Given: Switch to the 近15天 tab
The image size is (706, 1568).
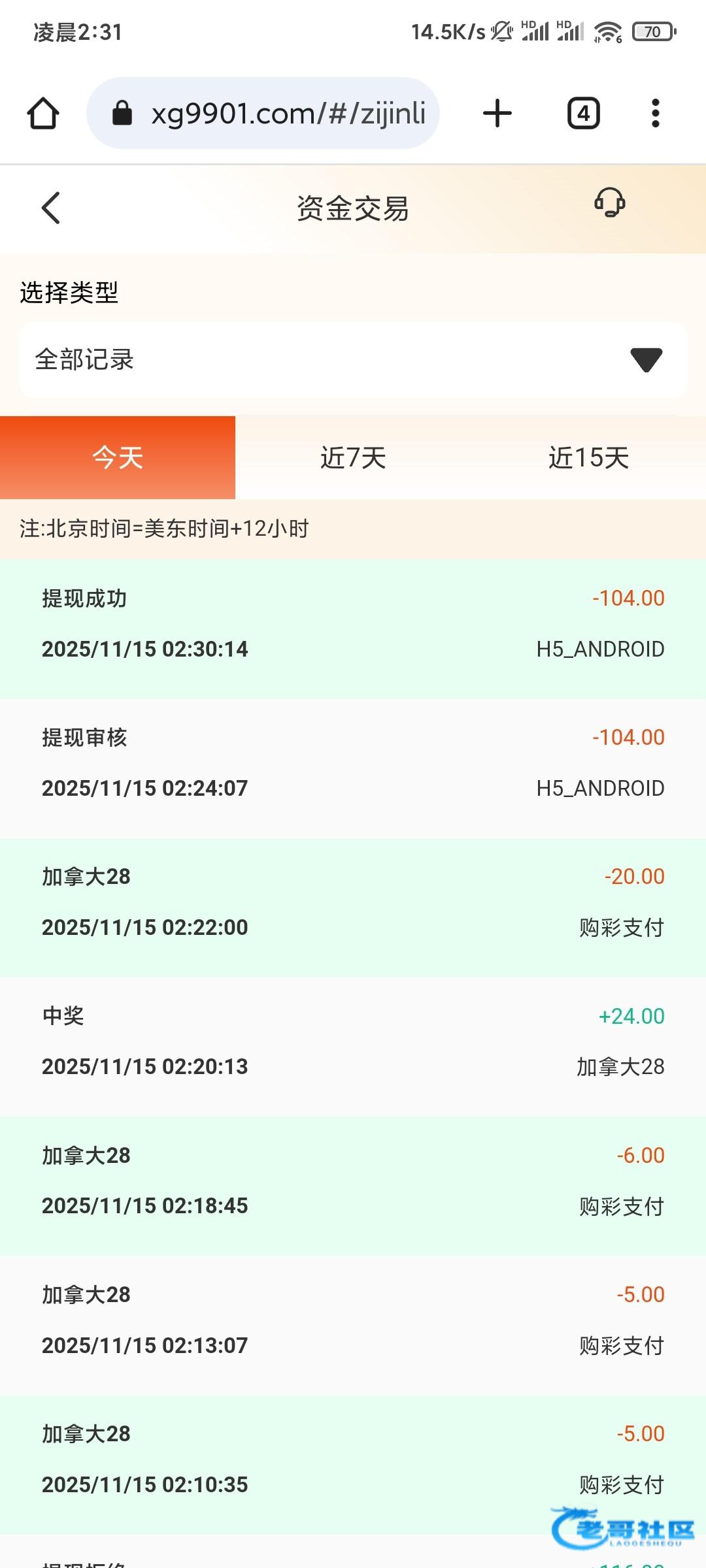Looking at the screenshot, I should (x=588, y=457).
